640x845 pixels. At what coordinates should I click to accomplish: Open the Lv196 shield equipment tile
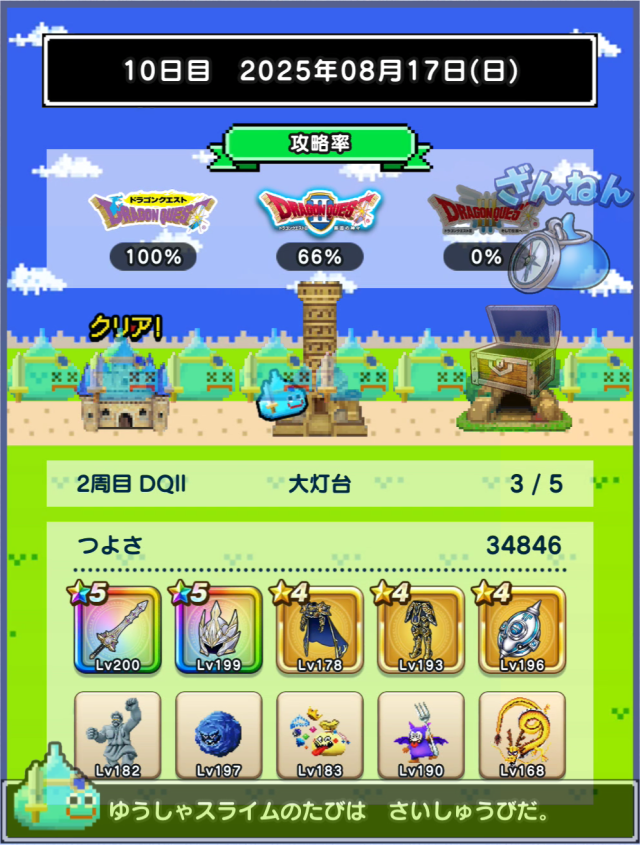click(522, 631)
